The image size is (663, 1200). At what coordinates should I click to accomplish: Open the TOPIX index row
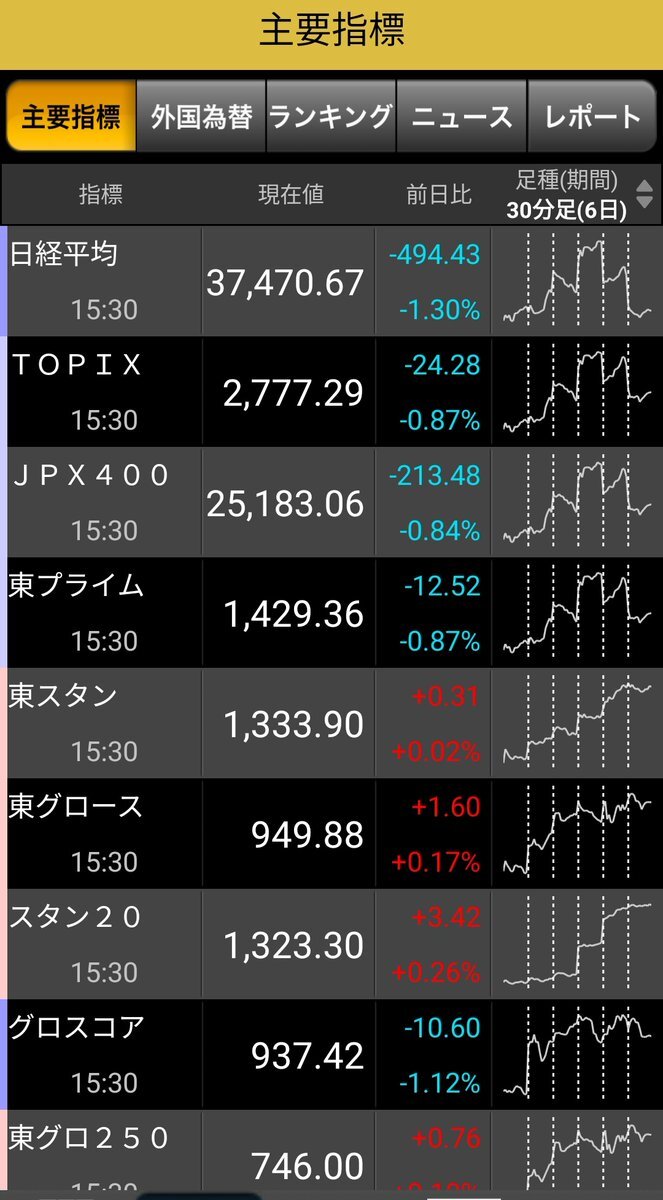tap(331, 392)
